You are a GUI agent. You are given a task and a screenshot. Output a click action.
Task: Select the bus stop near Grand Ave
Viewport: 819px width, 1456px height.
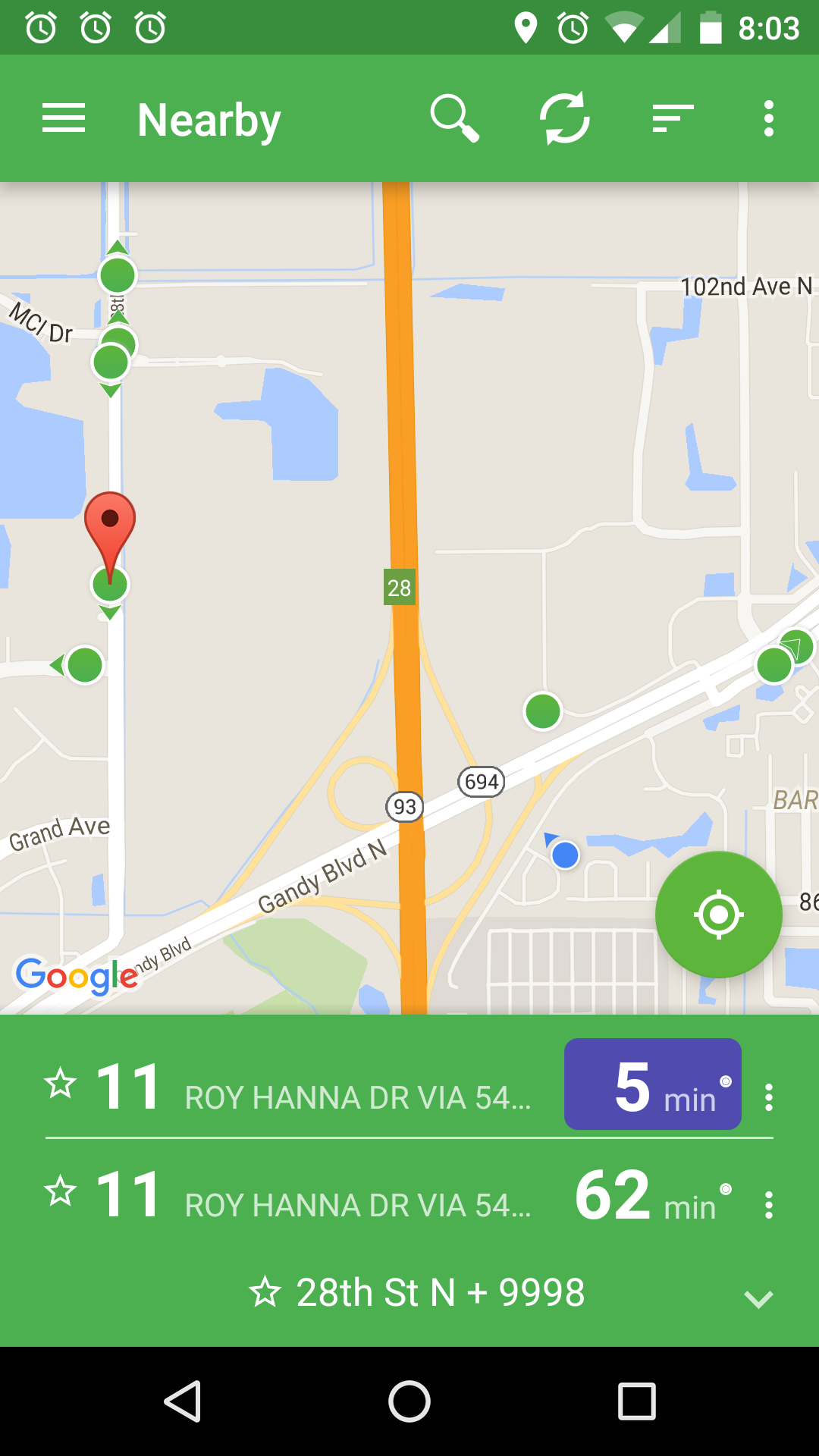85,665
